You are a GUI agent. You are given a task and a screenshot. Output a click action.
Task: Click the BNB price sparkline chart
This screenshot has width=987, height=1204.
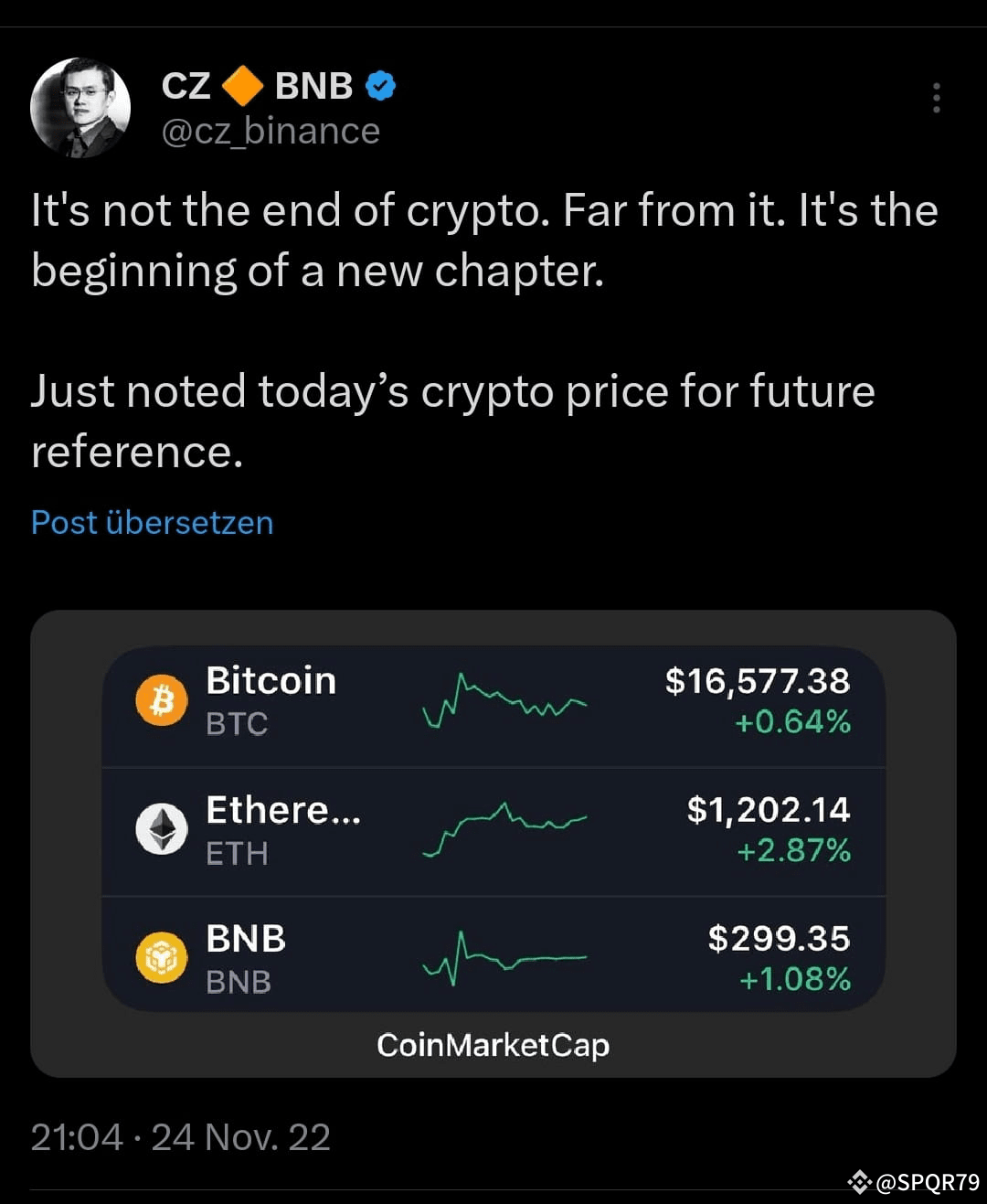click(x=504, y=958)
